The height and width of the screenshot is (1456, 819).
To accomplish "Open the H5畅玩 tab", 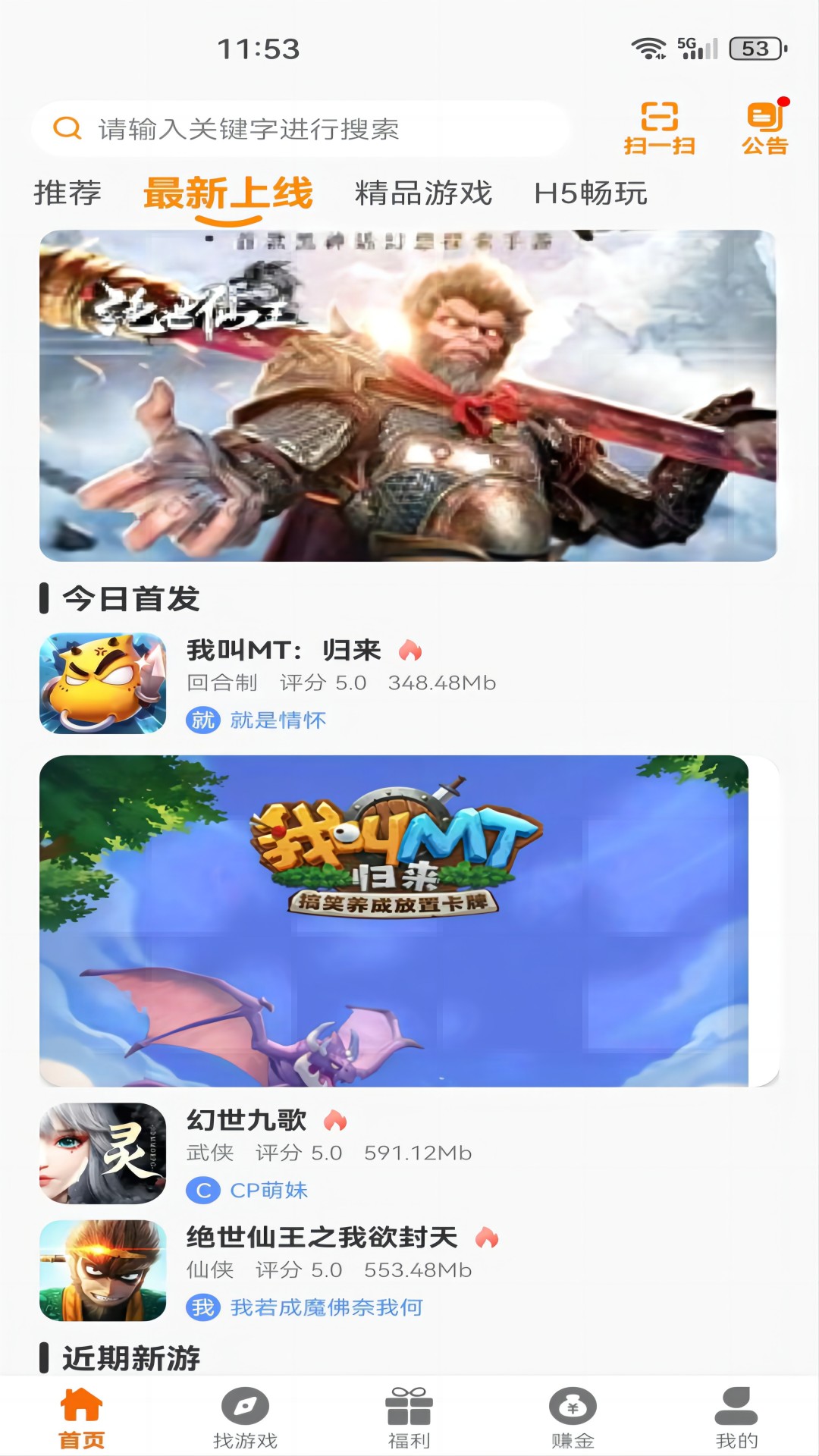I will (x=590, y=193).
